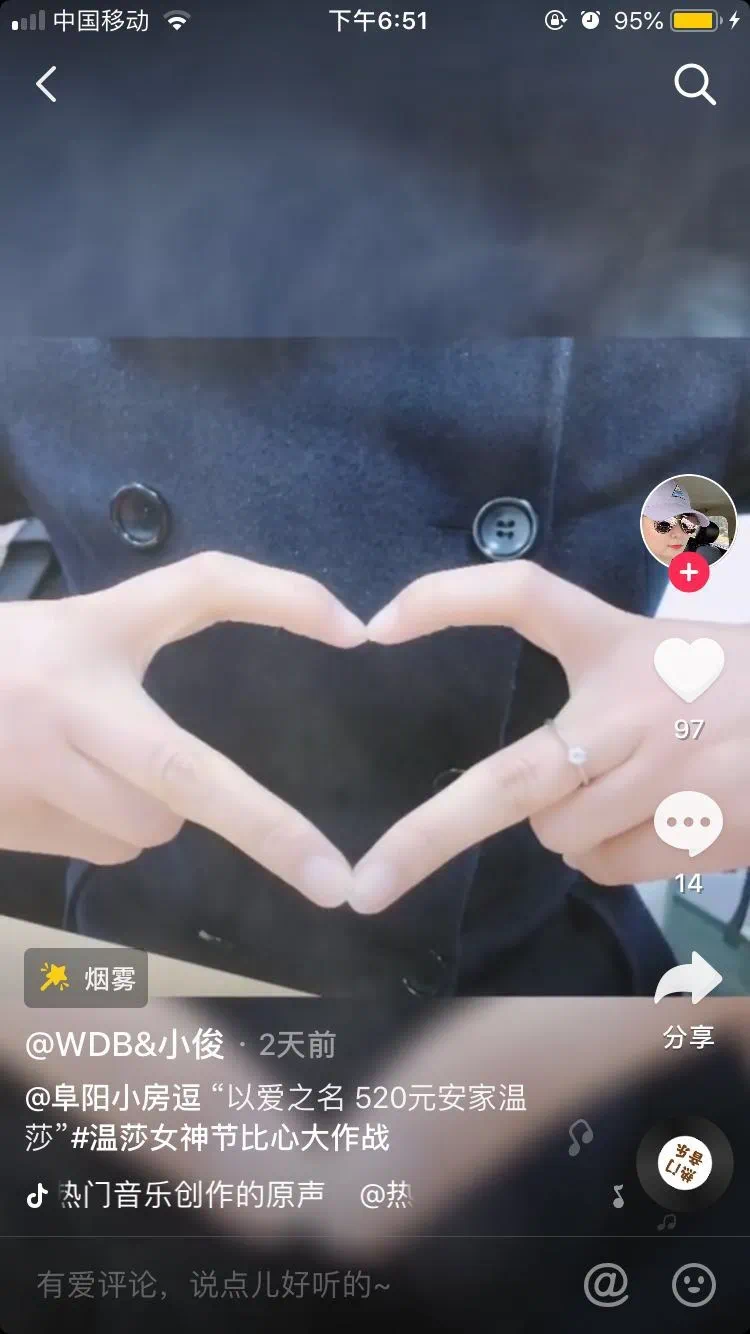Open search with the magnifier icon
Viewport: 750px width, 1334px height.
pyautogui.click(x=694, y=85)
